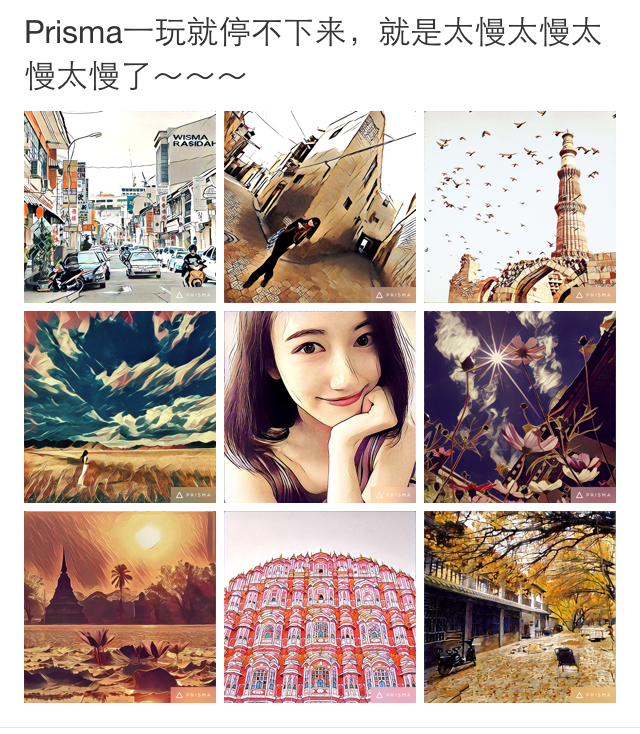Open the flowers against sunburst photo

click(520, 407)
